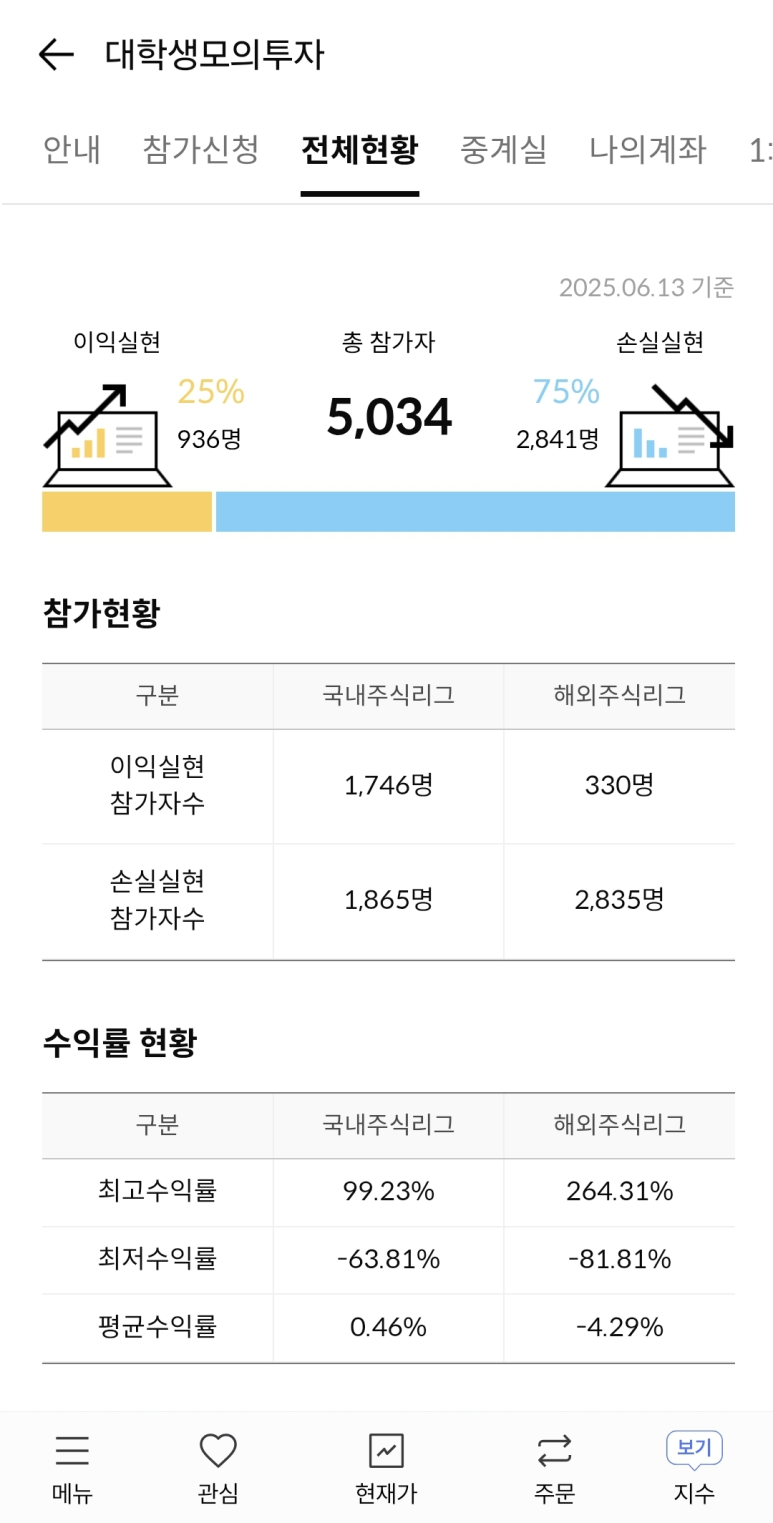
Task: Open the 참가신청 tab
Action: 201,149
